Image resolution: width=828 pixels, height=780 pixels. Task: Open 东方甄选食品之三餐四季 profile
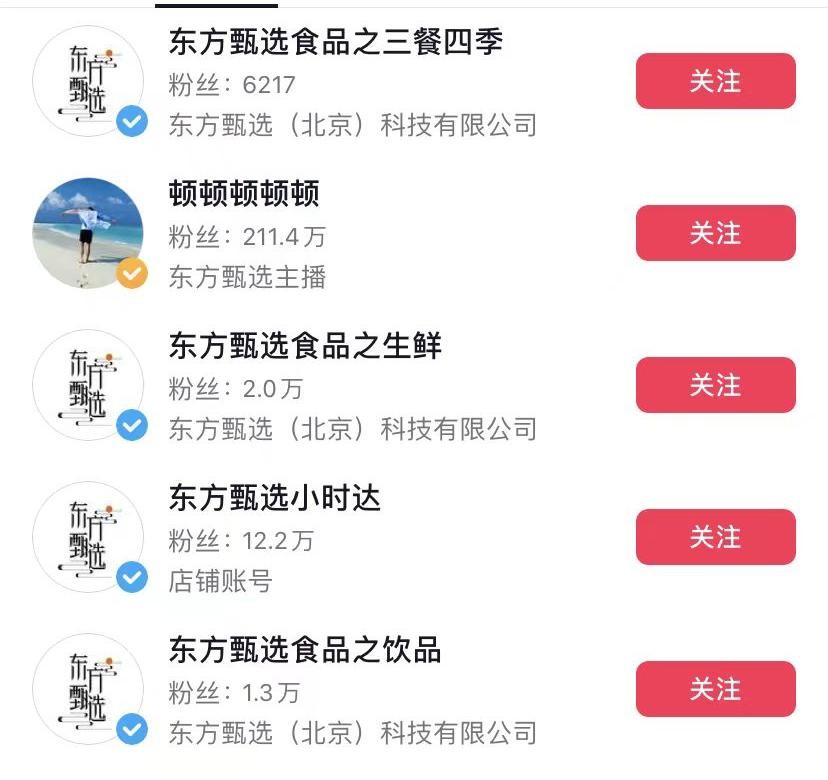tap(336, 42)
